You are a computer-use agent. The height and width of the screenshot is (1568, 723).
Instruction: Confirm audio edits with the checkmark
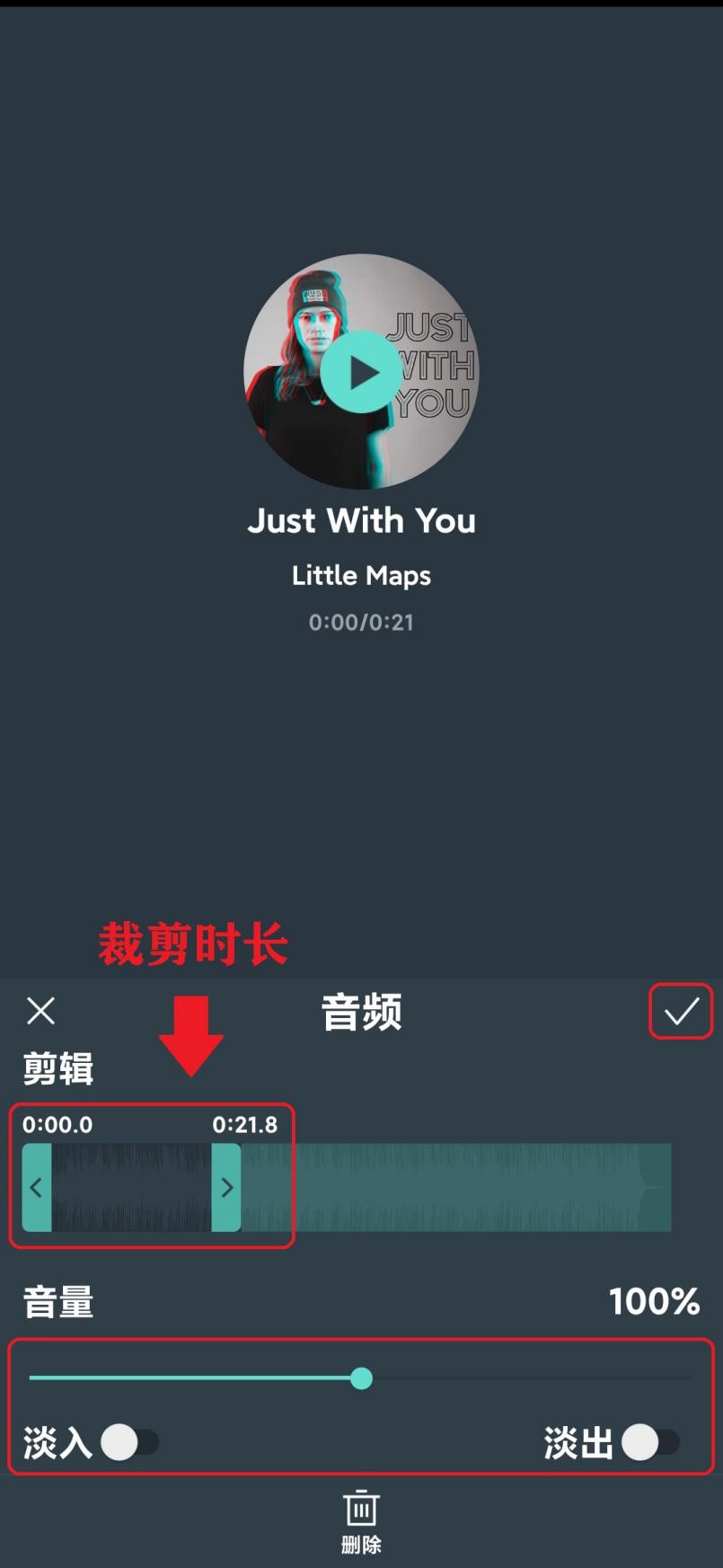coord(681,1011)
